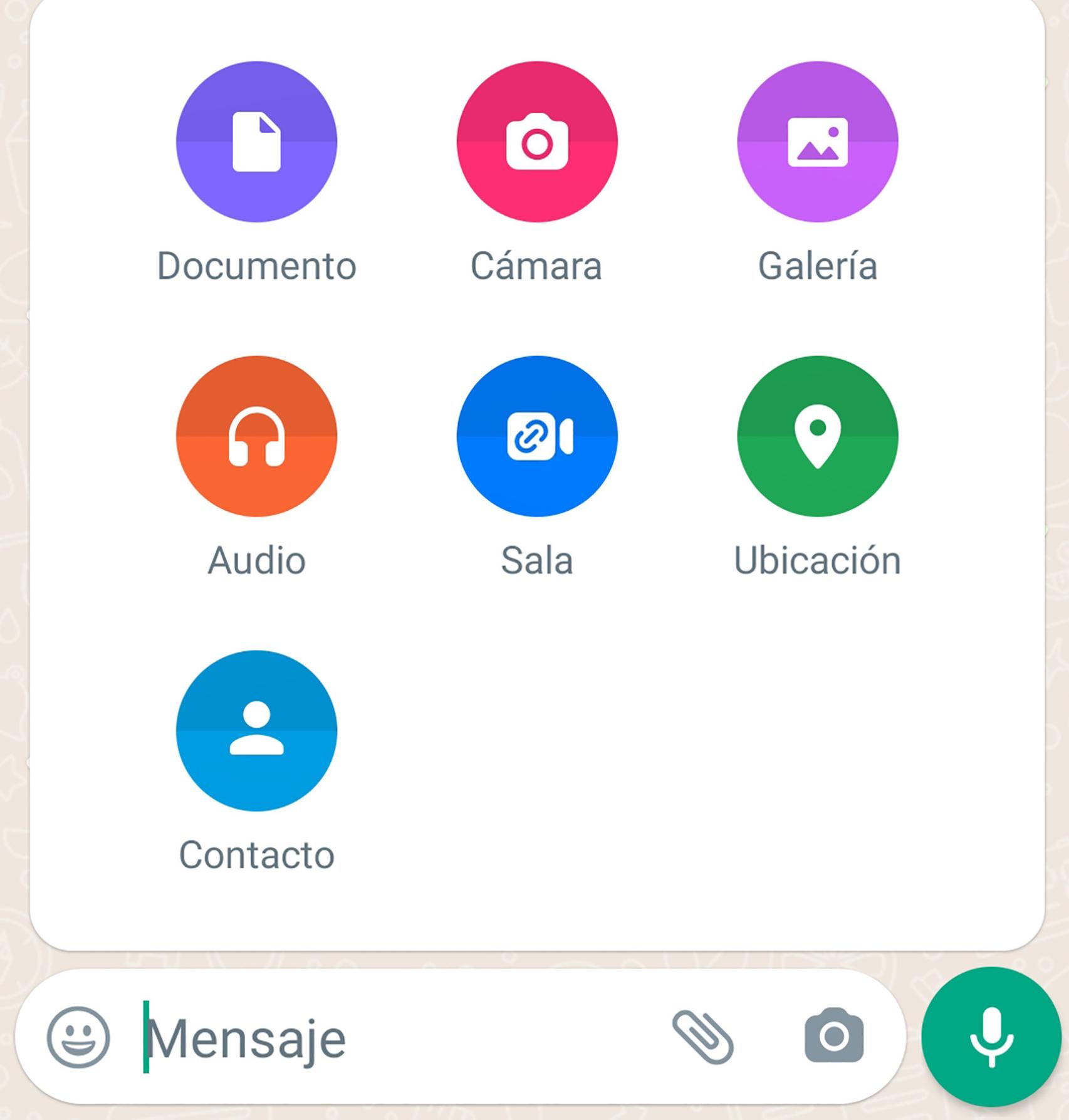1069x1120 pixels.
Task: Open Galería to share a photo
Action: 816,142
